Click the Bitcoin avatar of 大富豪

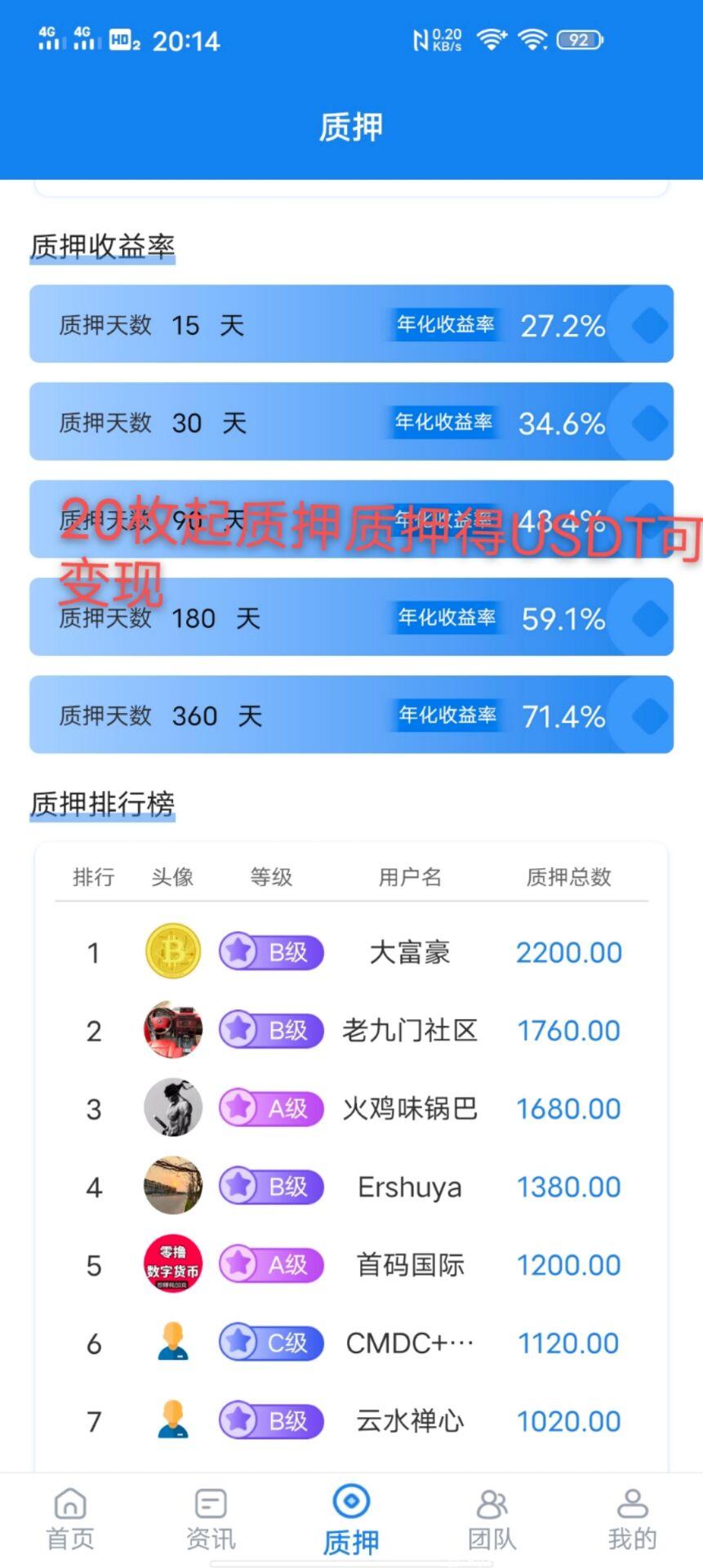172,951
